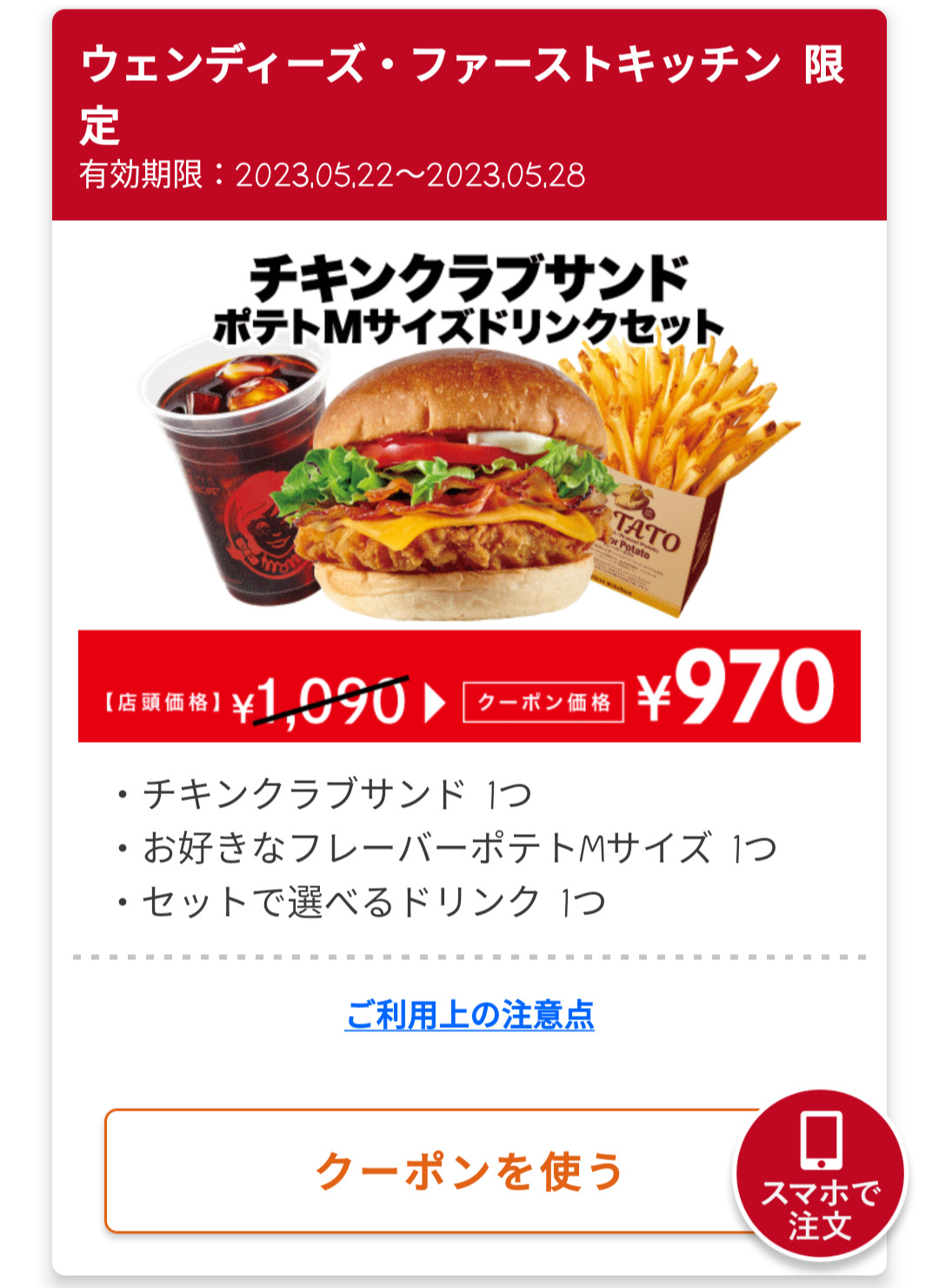Screen dimensions: 939x1288
Task: Open スマホで注文 mobile order button
Action: (x=820, y=1175)
